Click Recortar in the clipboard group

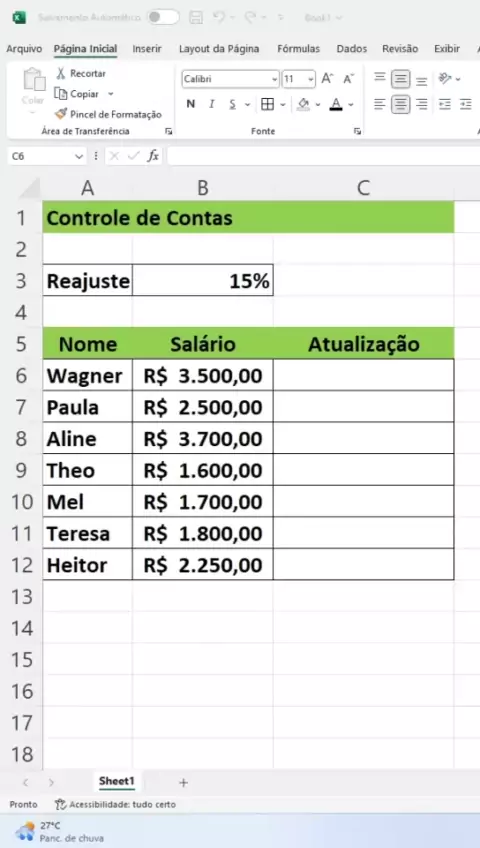tap(81, 74)
